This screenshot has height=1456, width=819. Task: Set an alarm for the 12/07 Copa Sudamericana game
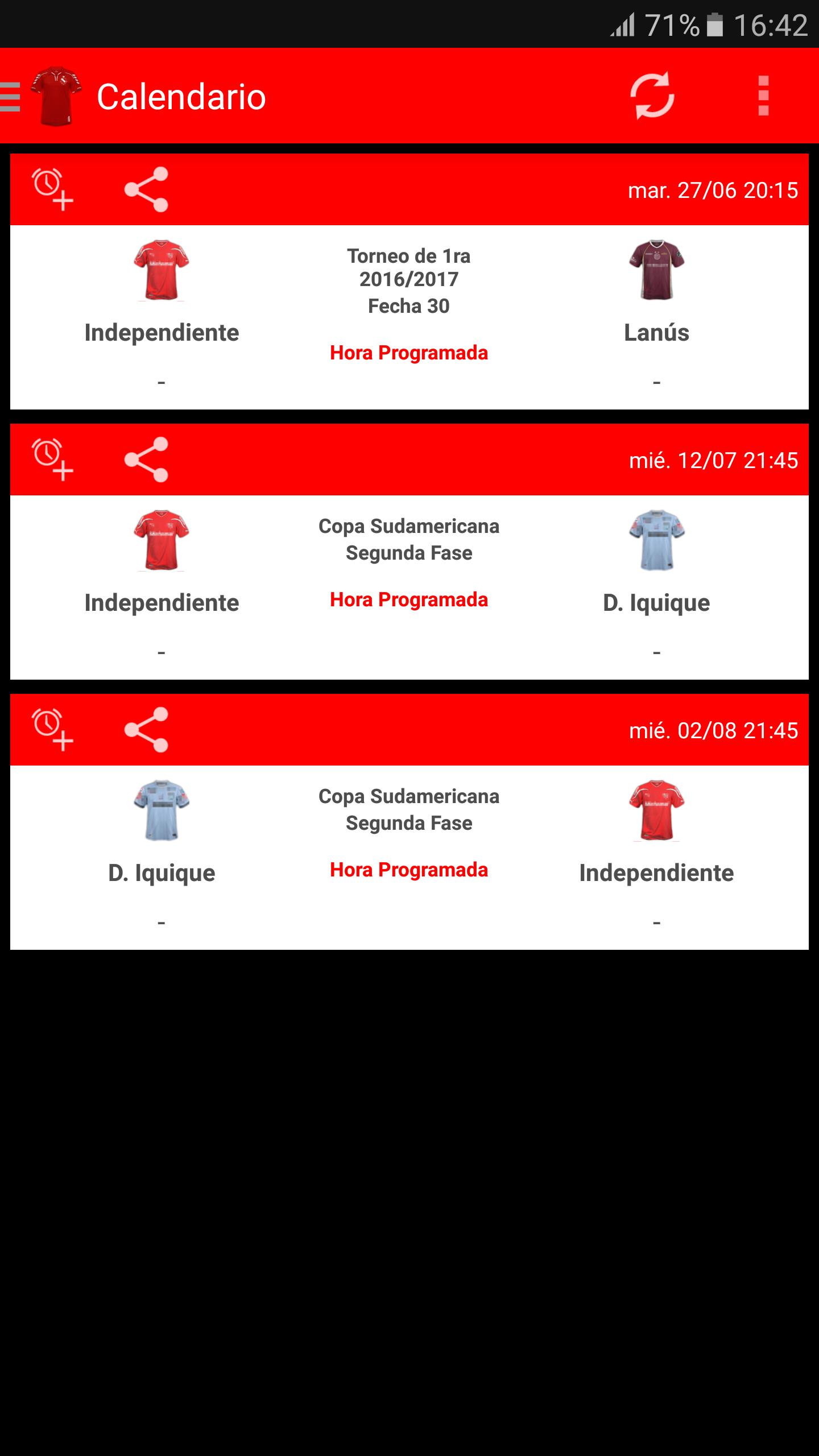tap(51, 458)
